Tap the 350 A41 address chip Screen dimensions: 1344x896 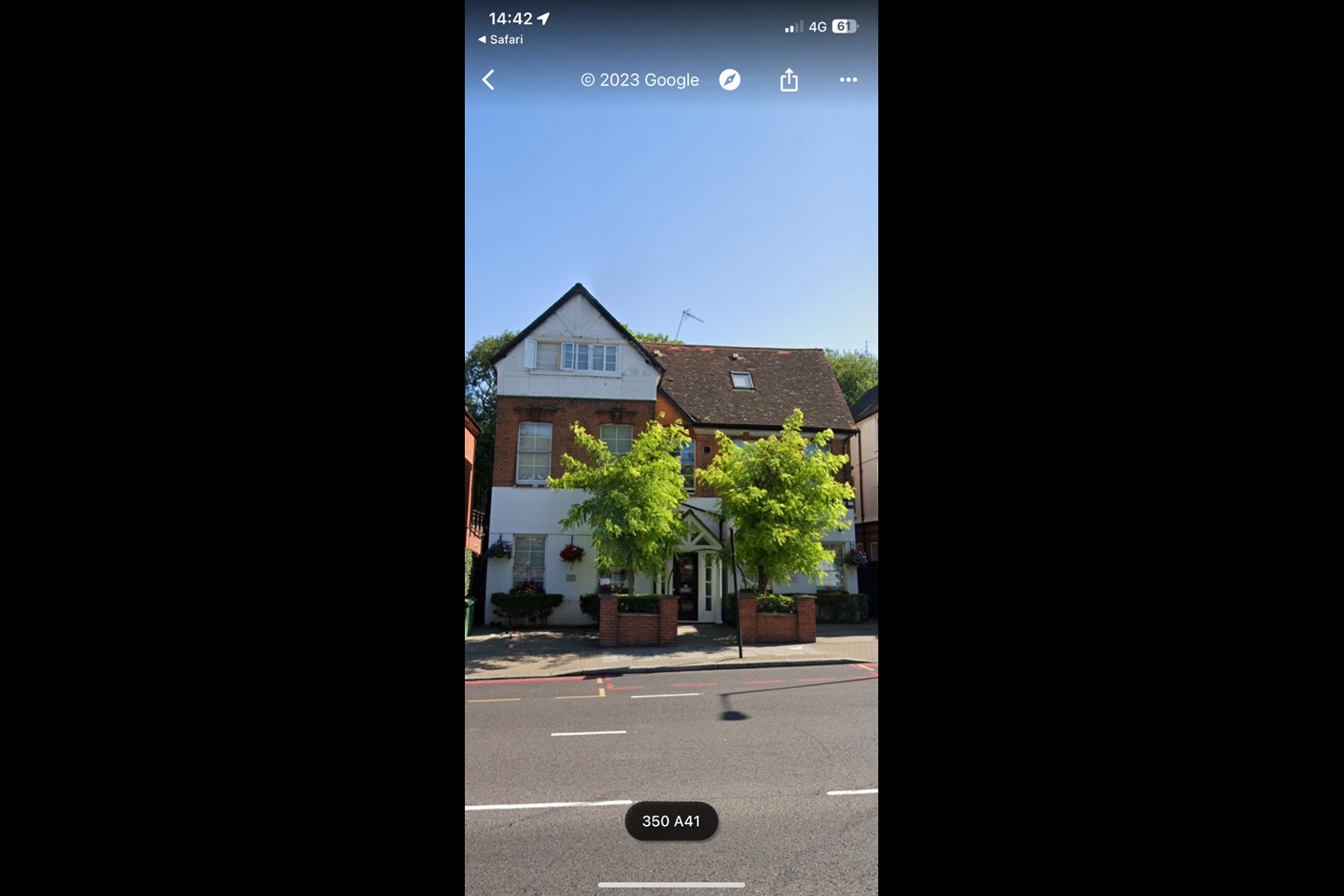pyautogui.click(x=671, y=821)
